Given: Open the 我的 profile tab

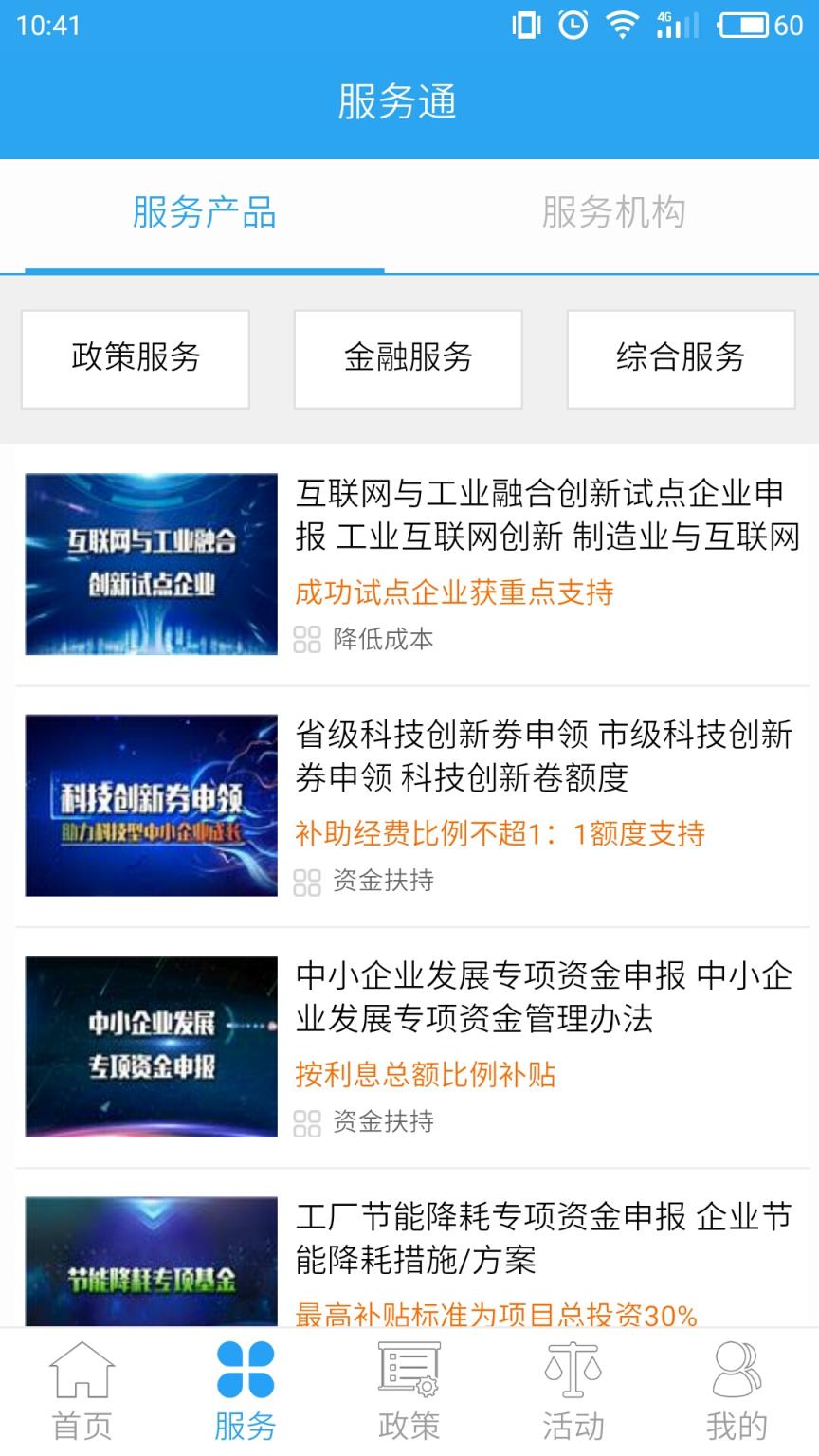Looking at the screenshot, I should click(737, 1392).
